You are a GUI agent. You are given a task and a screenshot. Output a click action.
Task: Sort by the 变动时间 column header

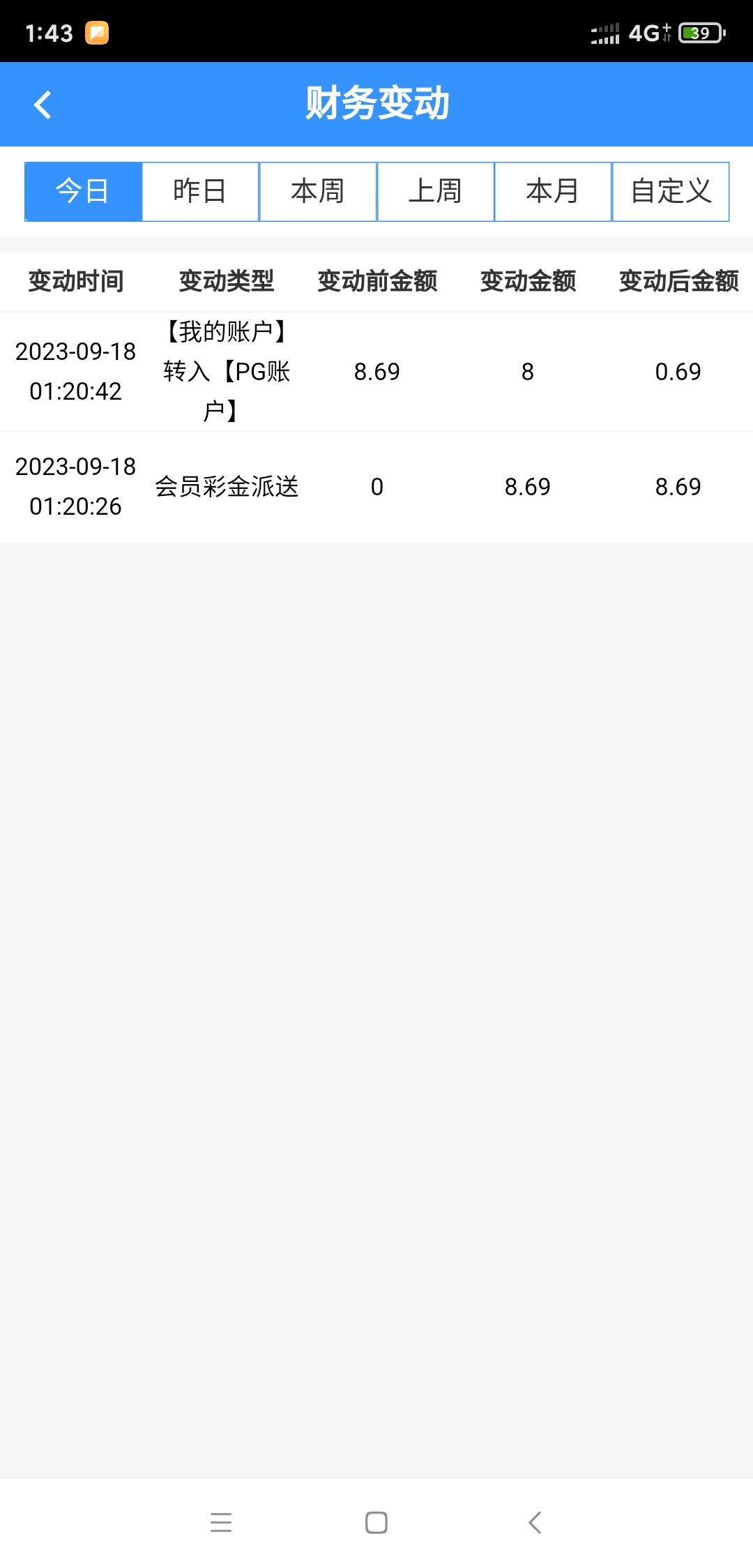click(x=77, y=281)
